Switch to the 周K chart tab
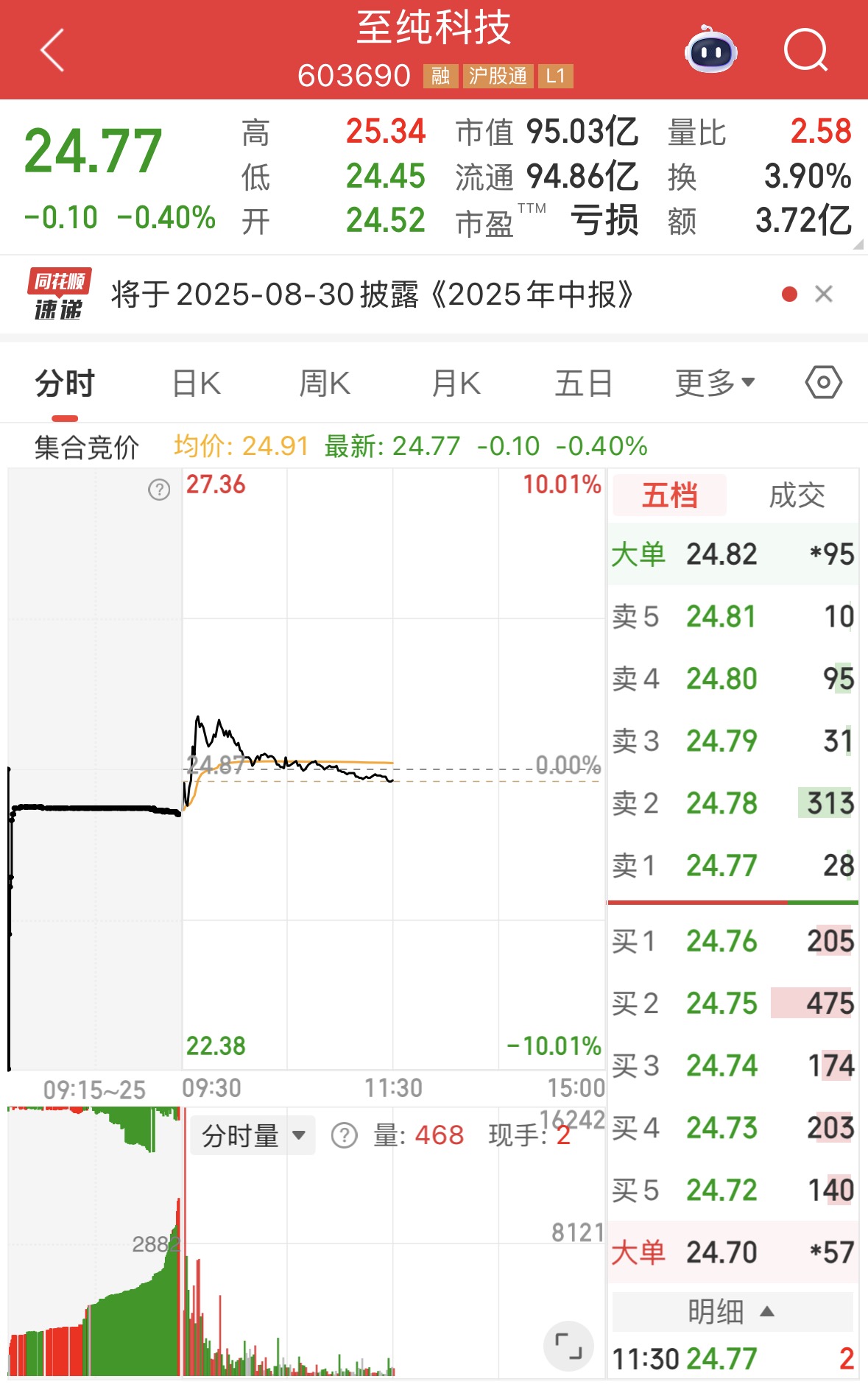The image size is (868, 1390). [x=324, y=384]
